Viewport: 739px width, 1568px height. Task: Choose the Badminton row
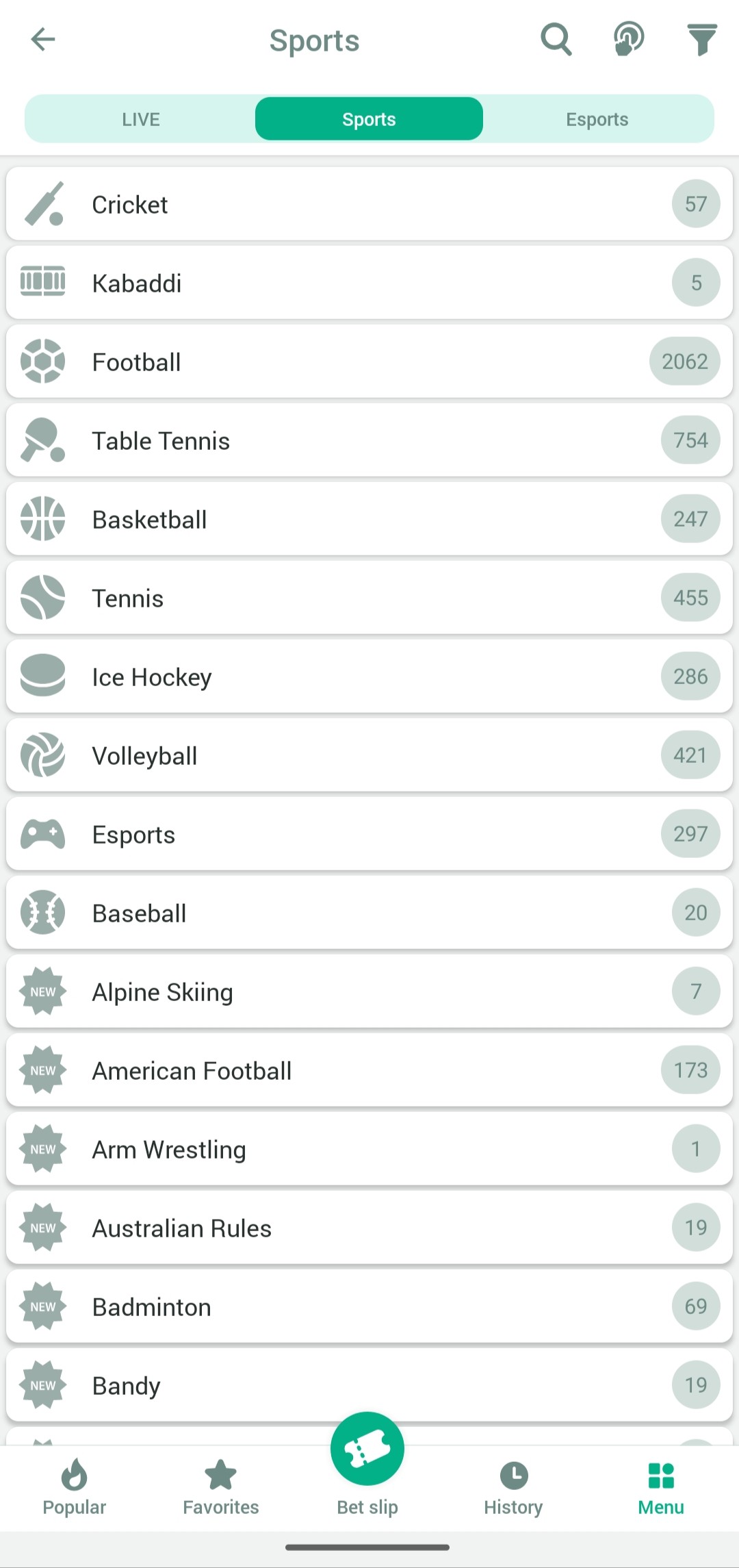[369, 1306]
